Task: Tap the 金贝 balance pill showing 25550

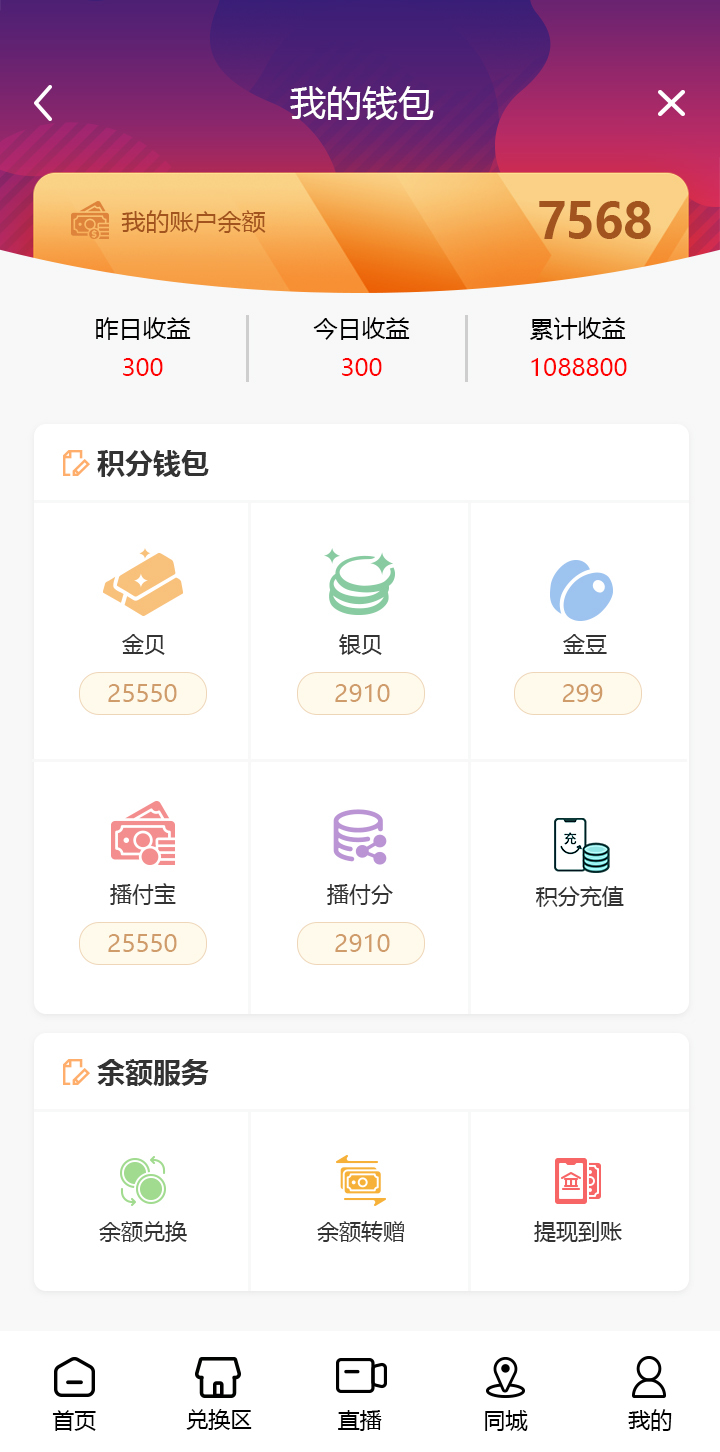Action: point(142,693)
